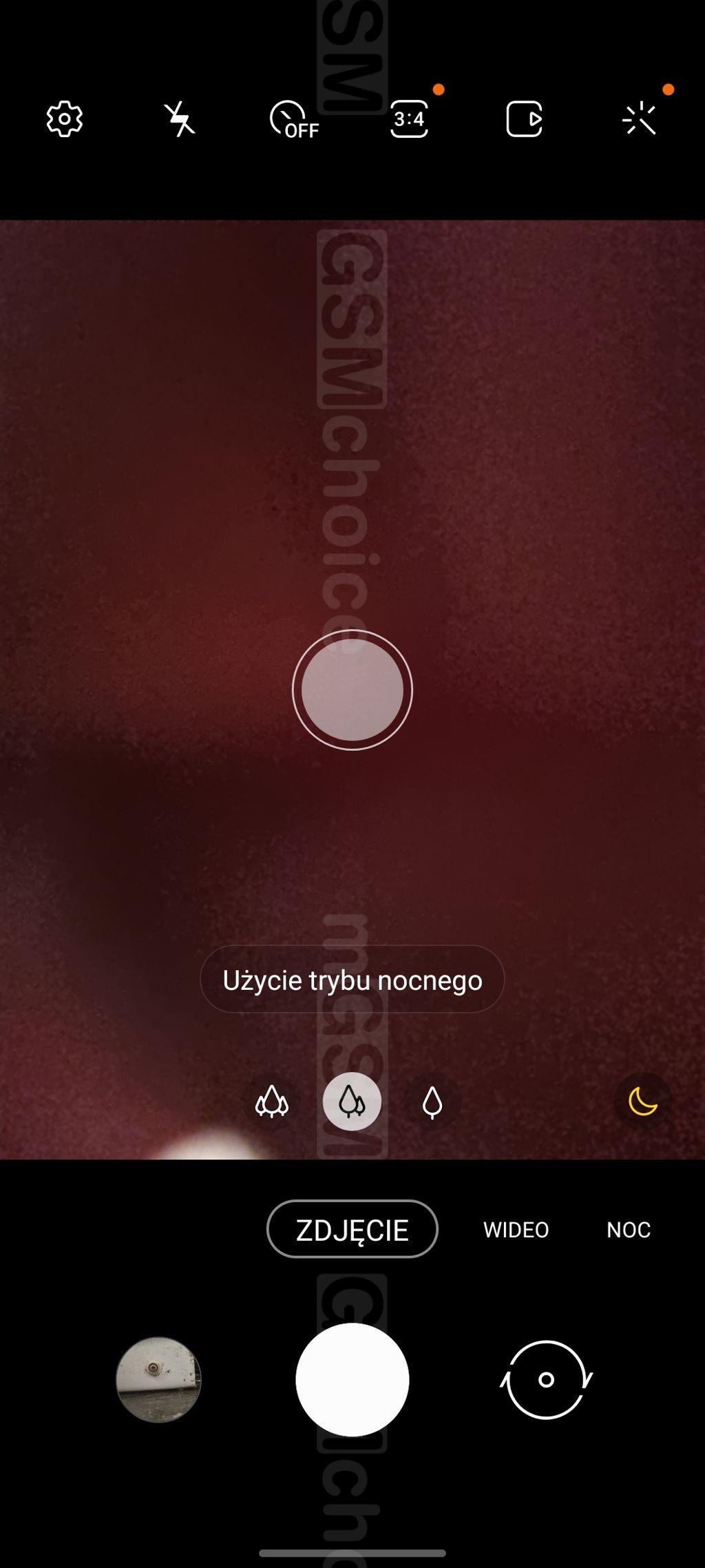Toggle motion photo icon
705x1568 pixels.
click(525, 119)
